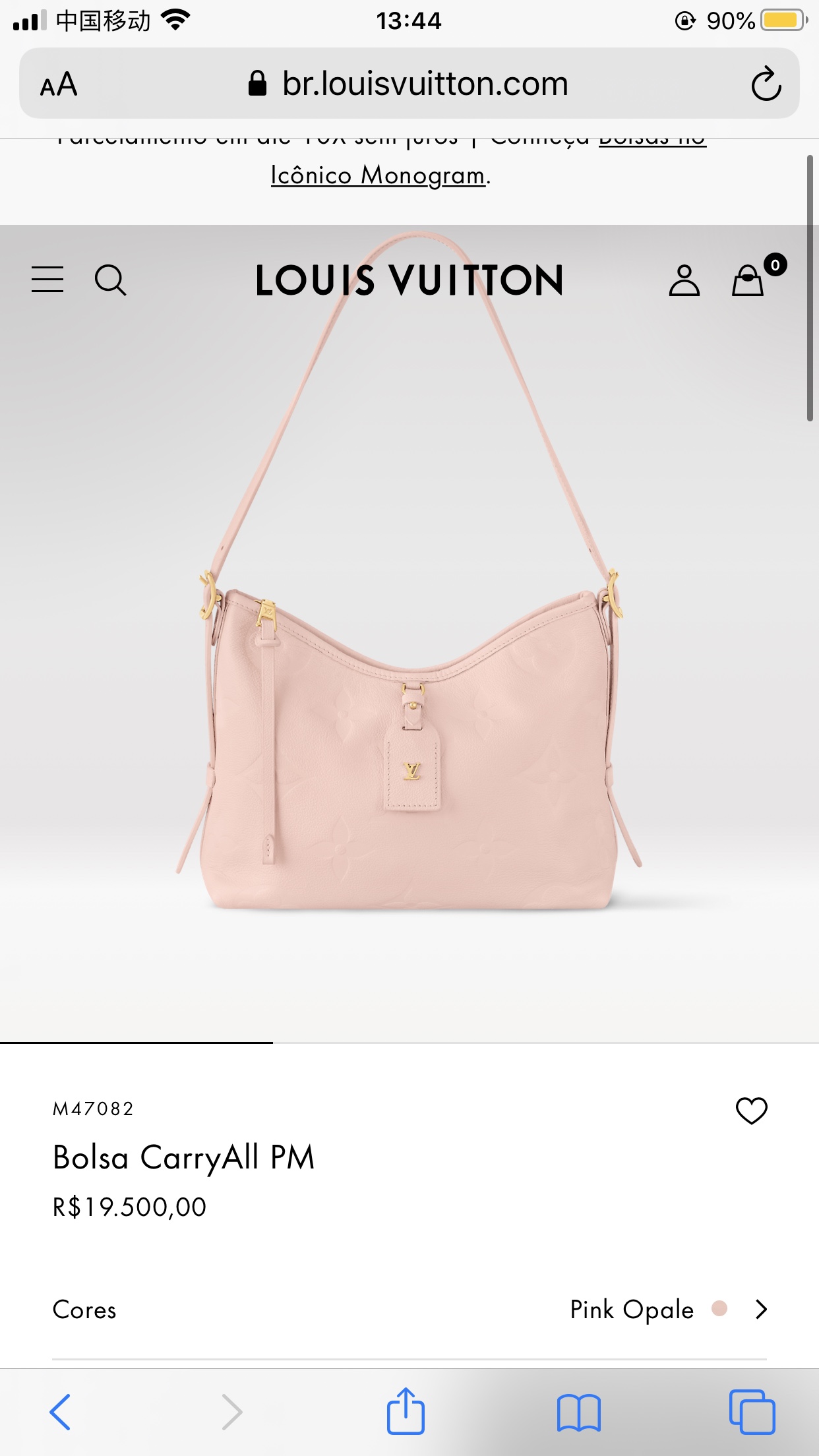
Task: Open the account profile icon
Action: (684, 280)
